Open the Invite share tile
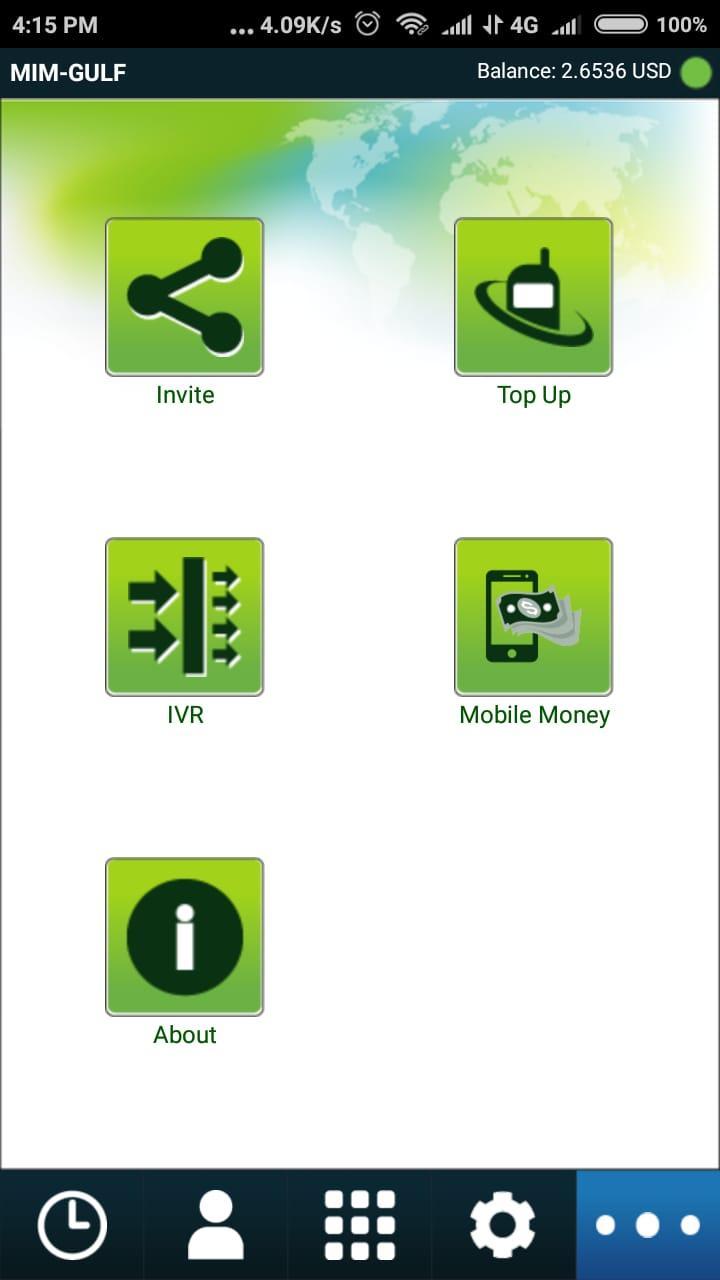Screen dimensions: 720x1280 184,297
